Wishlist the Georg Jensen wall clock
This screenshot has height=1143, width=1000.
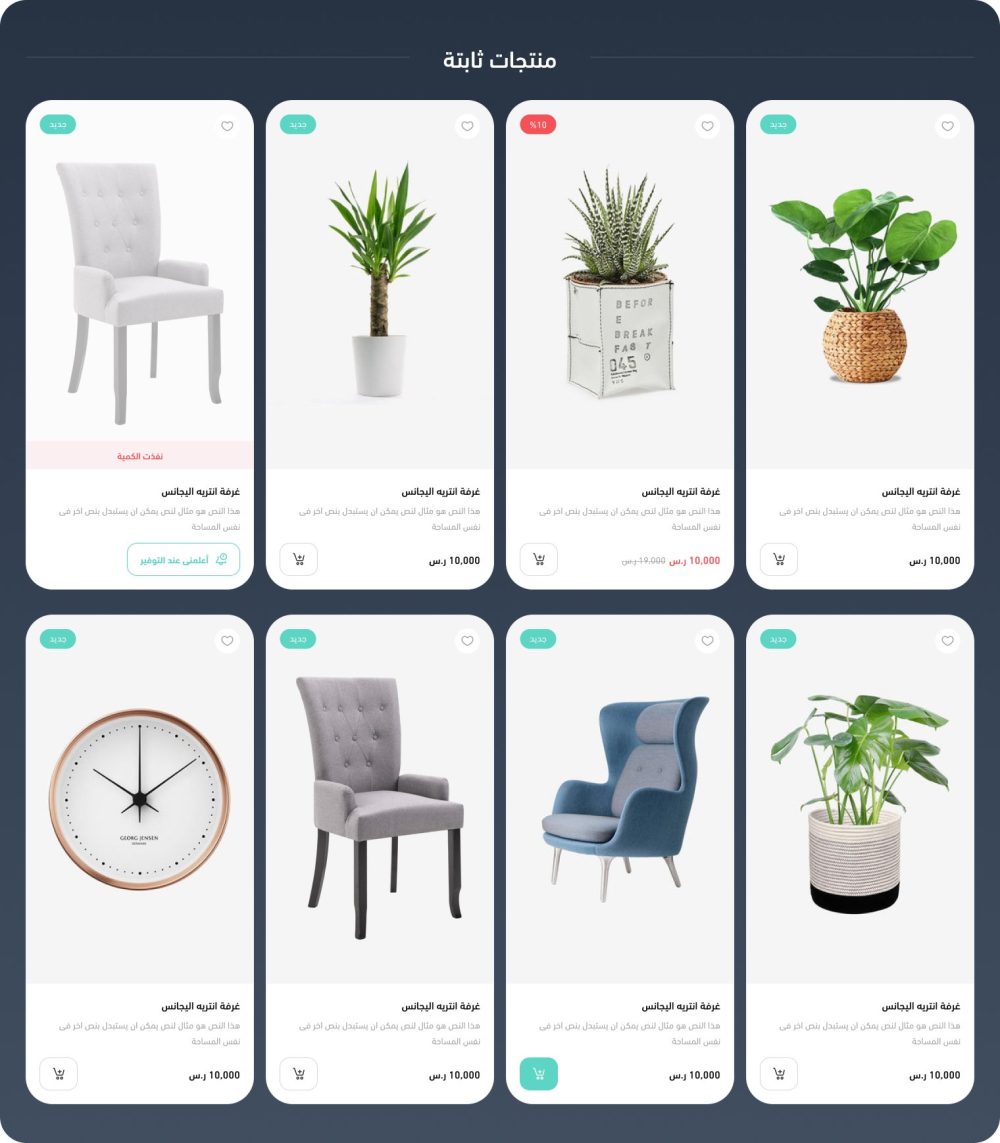pyautogui.click(x=227, y=641)
